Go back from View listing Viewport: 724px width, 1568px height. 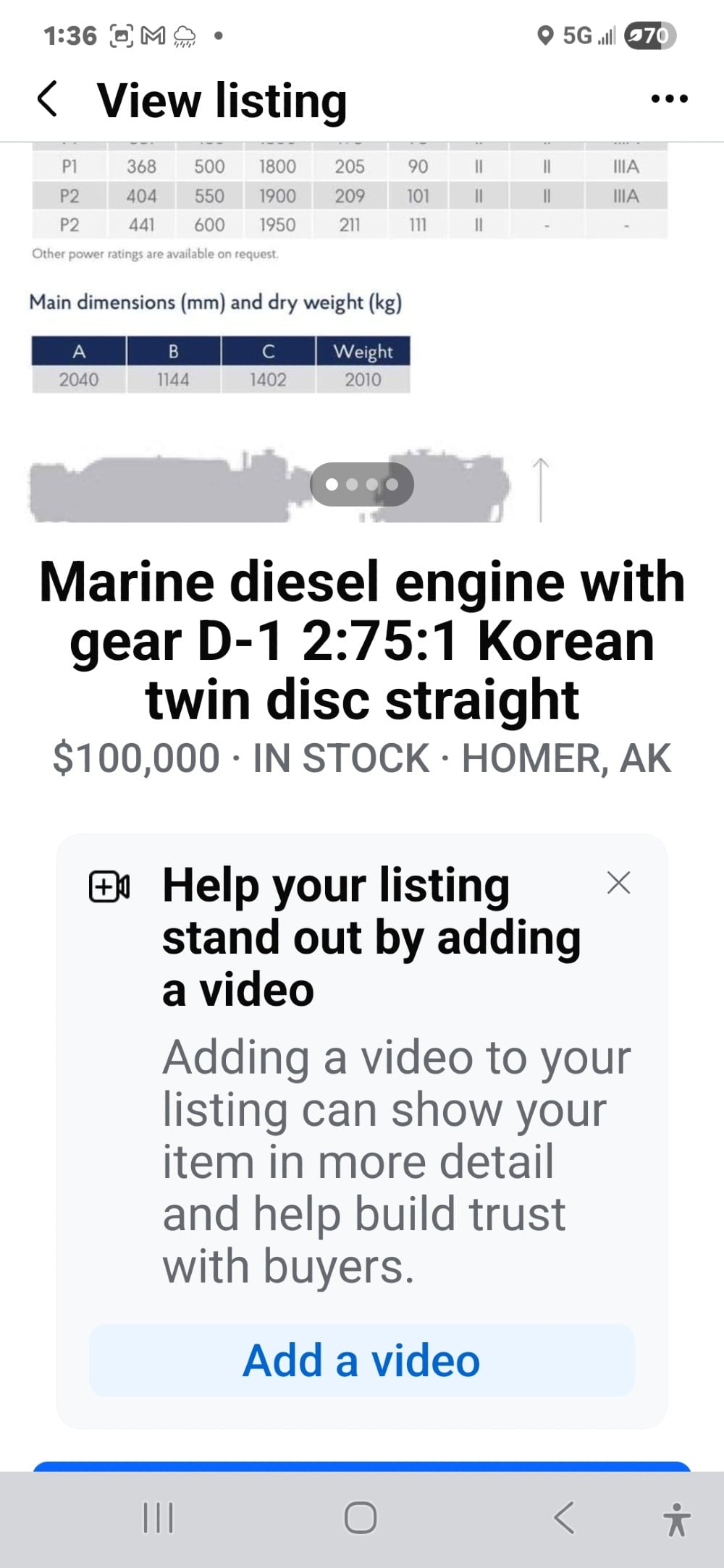coord(48,99)
